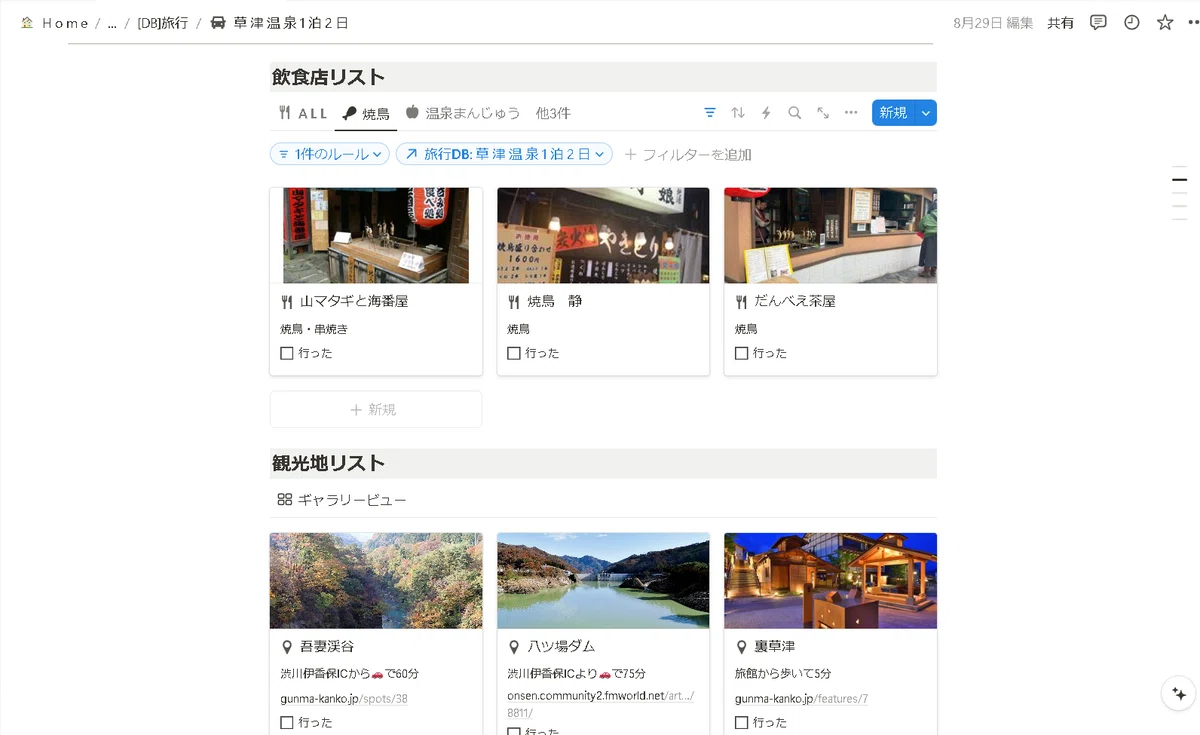Open the 1件のルール filter chip
Image resolution: width=1200 pixels, height=735 pixels.
329,154
